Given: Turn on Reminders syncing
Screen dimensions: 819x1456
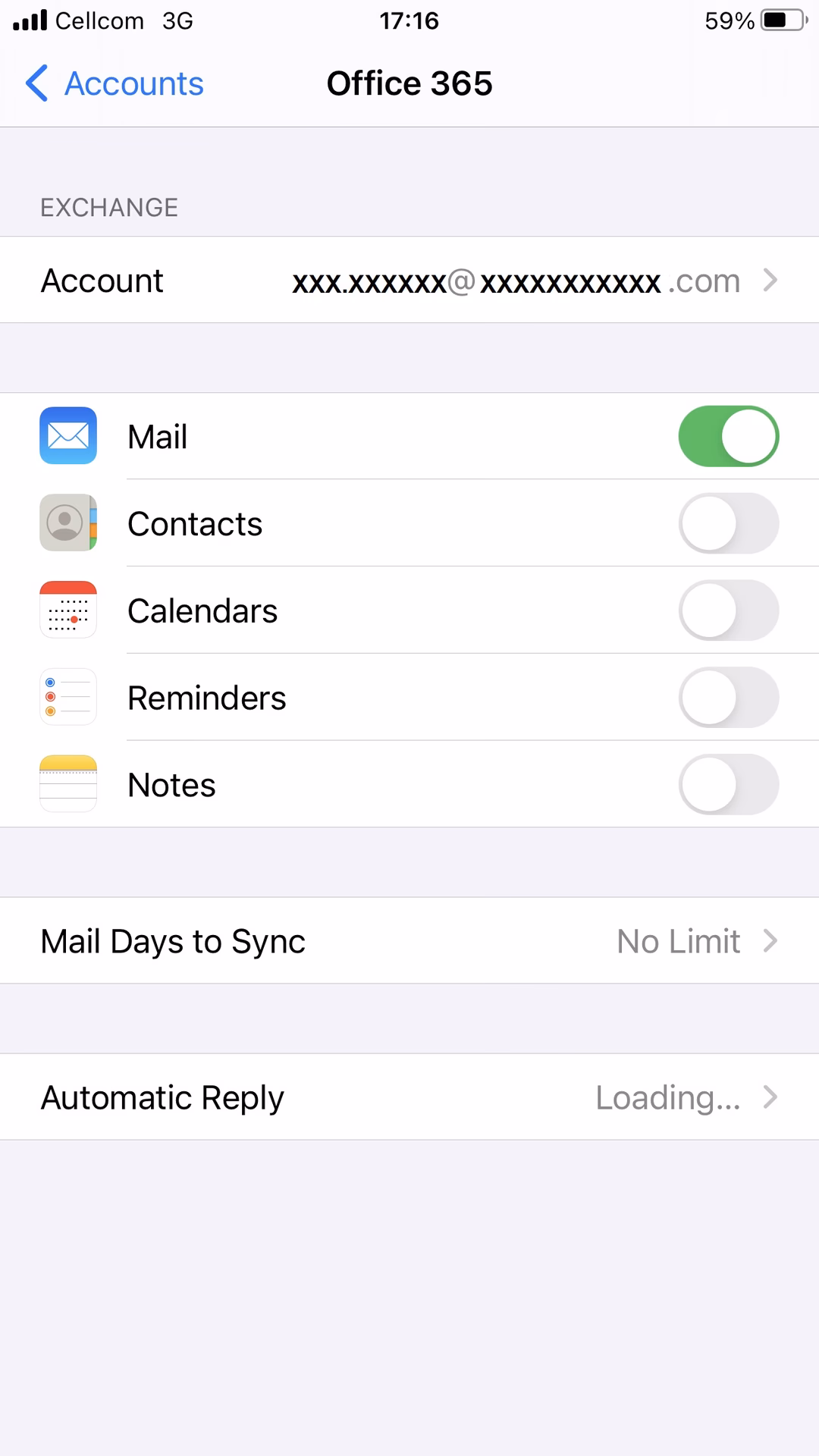Looking at the screenshot, I should click(728, 697).
